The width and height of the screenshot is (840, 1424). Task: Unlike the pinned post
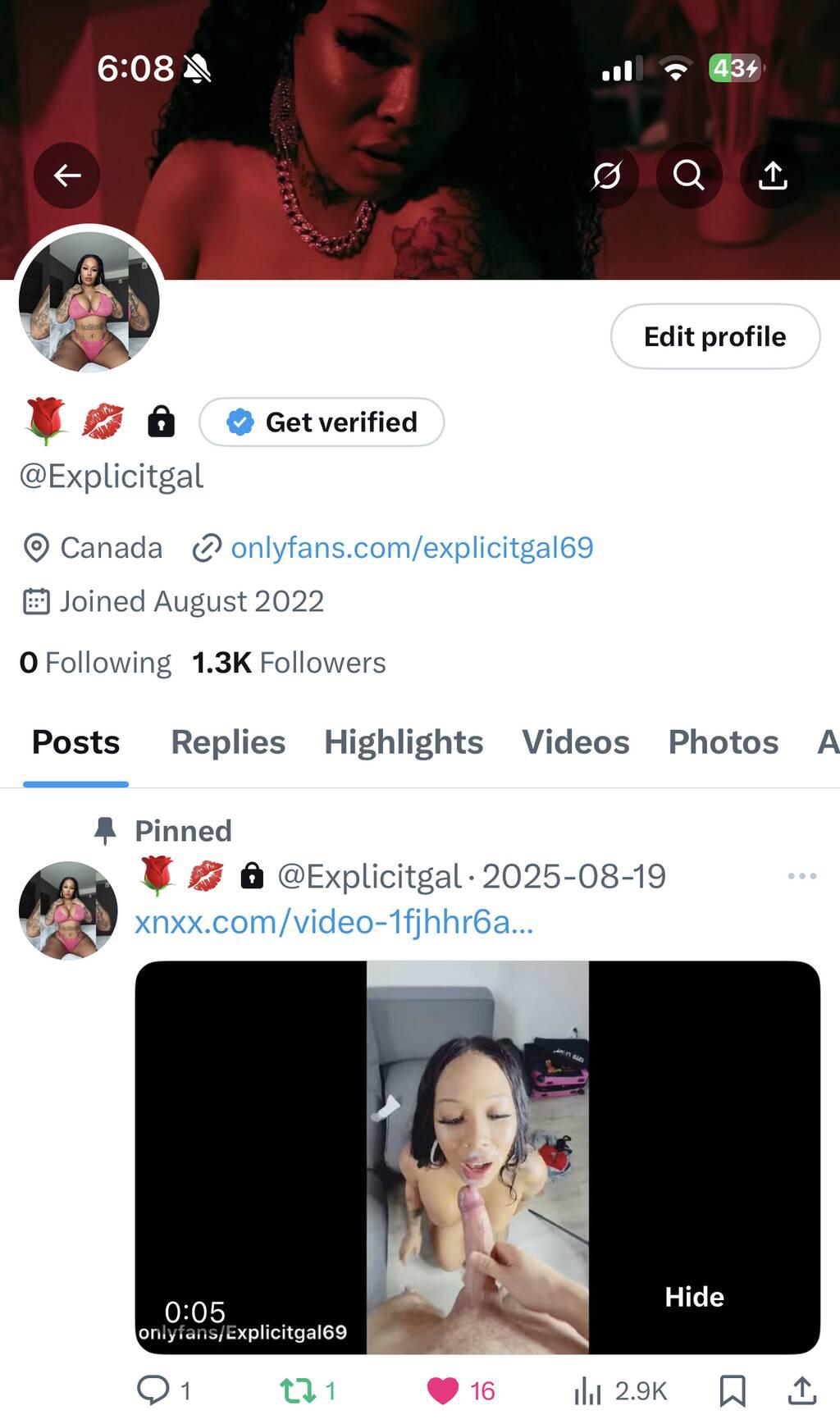pos(444,1390)
